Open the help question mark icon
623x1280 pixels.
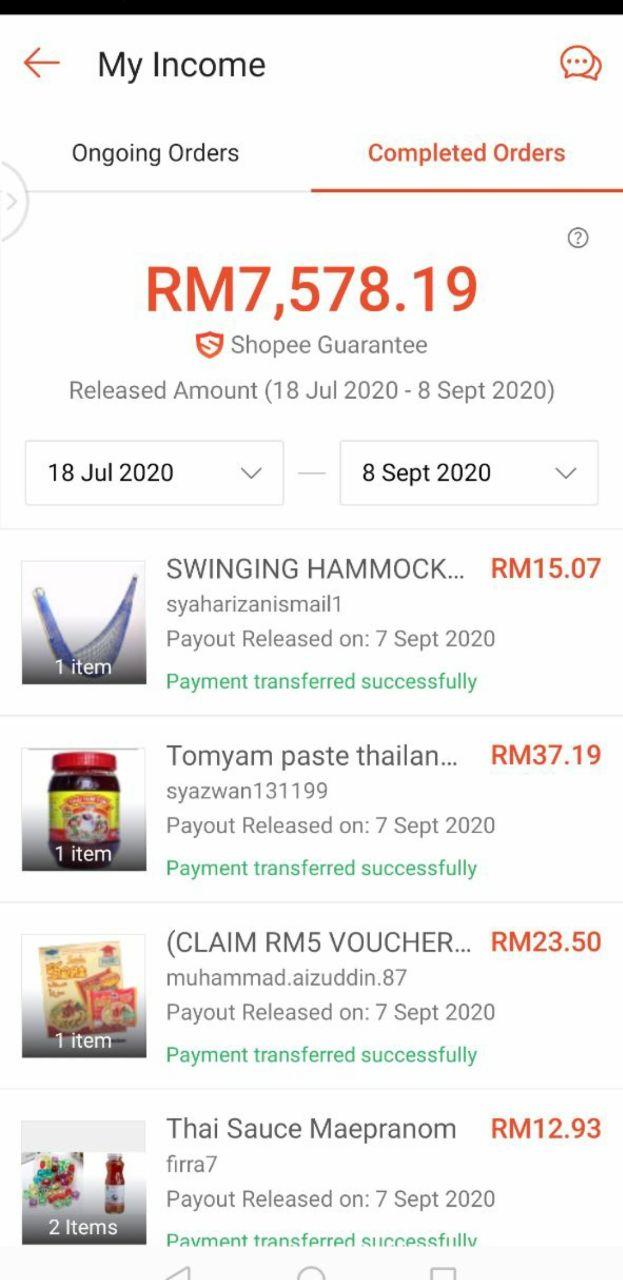point(578,238)
